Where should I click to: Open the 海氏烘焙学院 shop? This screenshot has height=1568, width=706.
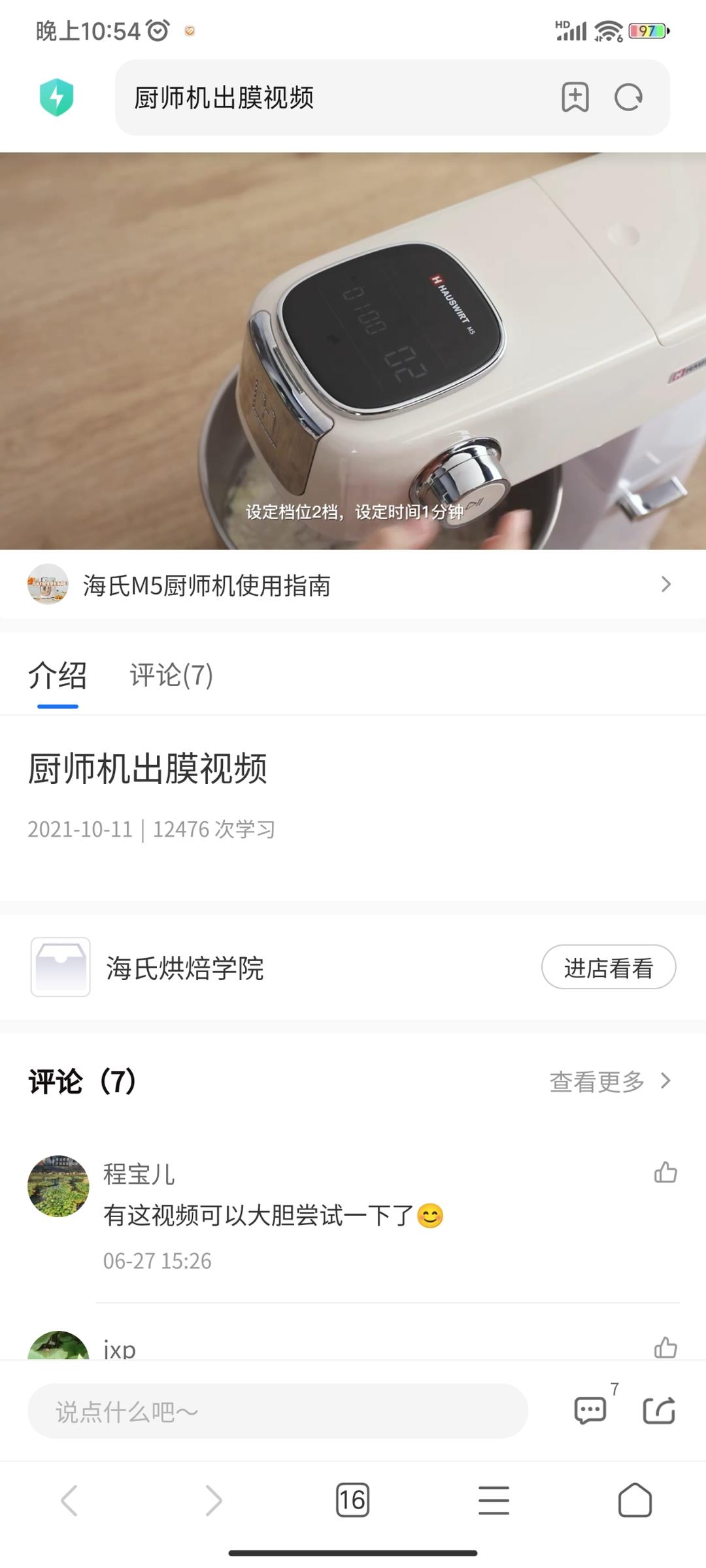(x=184, y=968)
